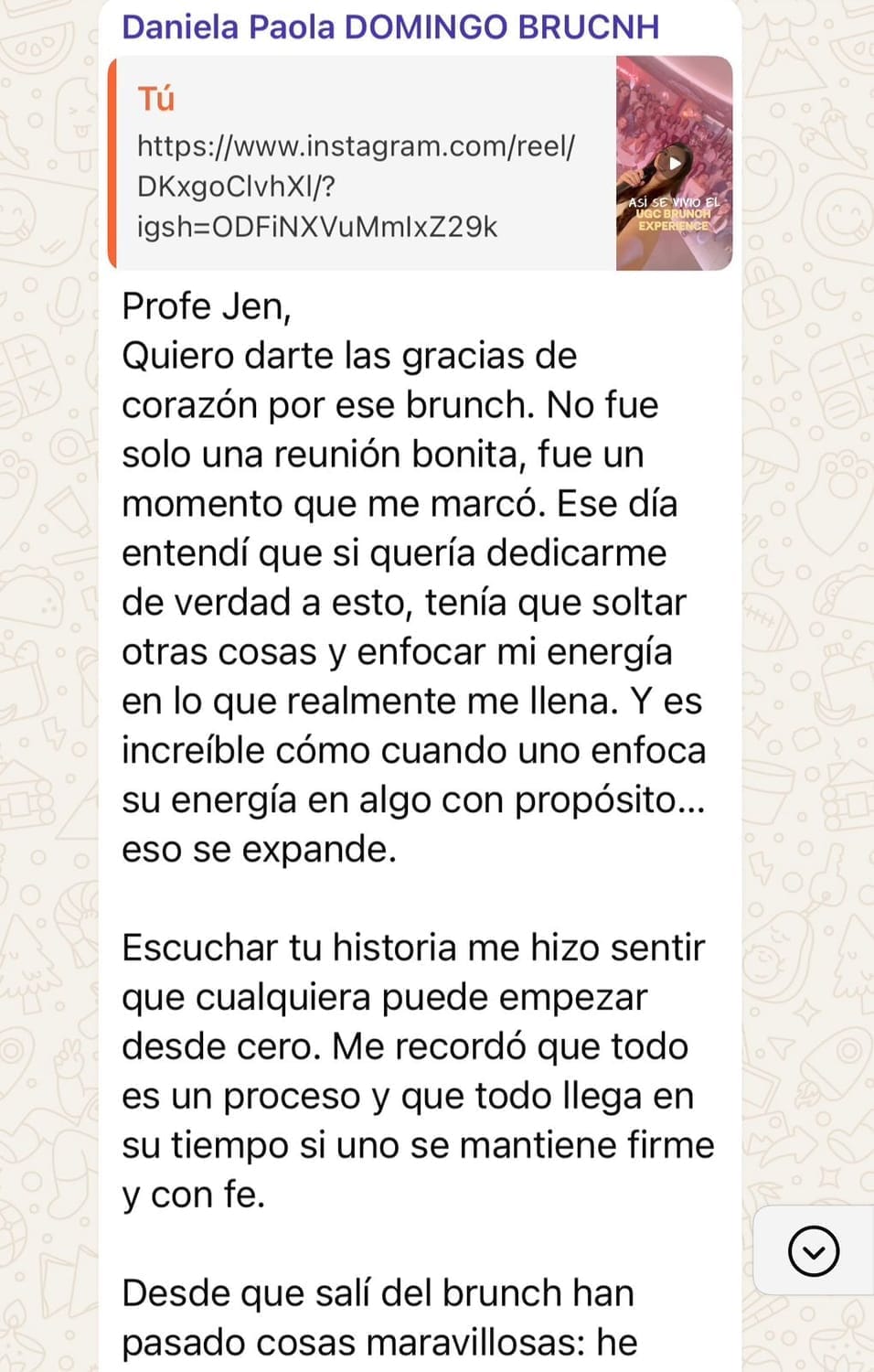The width and height of the screenshot is (874, 1372).
Task: Open sender Daniela Paola DOMINGO BRUCNH's name
Action: (x=390, y=27)
